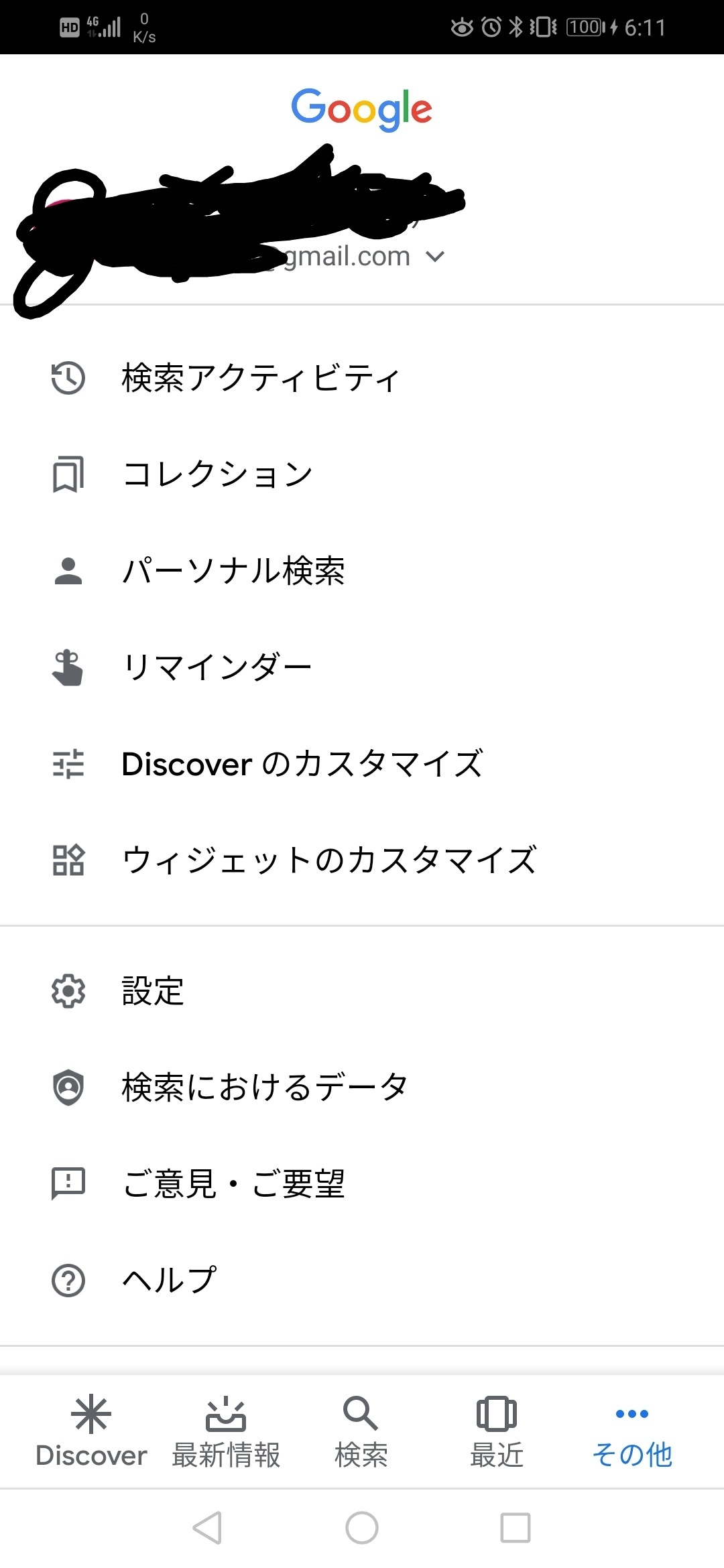This screenshot has width=724, height=1568.
Task: Select the その他 tab
Action: click(x=631, y=1433)
